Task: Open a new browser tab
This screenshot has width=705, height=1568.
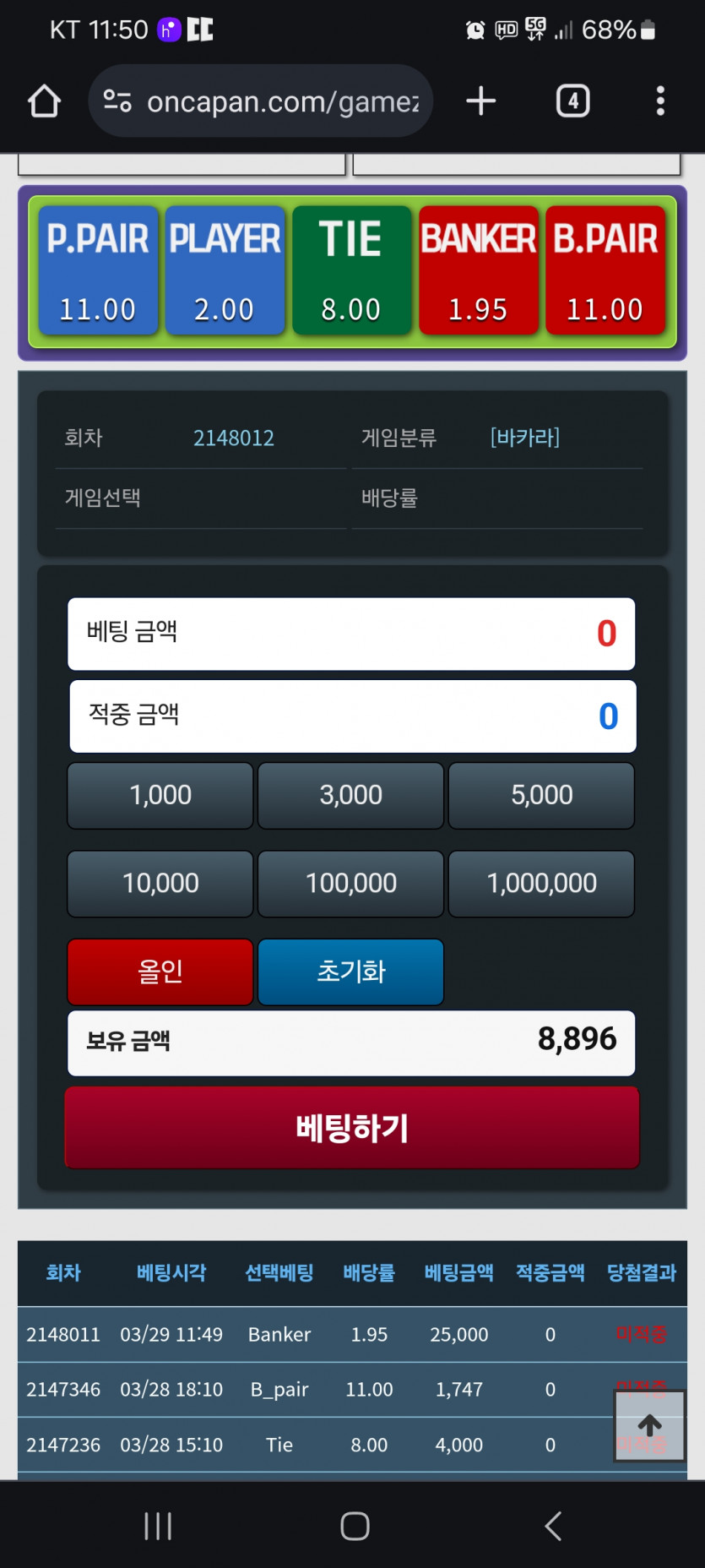Action: click(x=480, y=101)
